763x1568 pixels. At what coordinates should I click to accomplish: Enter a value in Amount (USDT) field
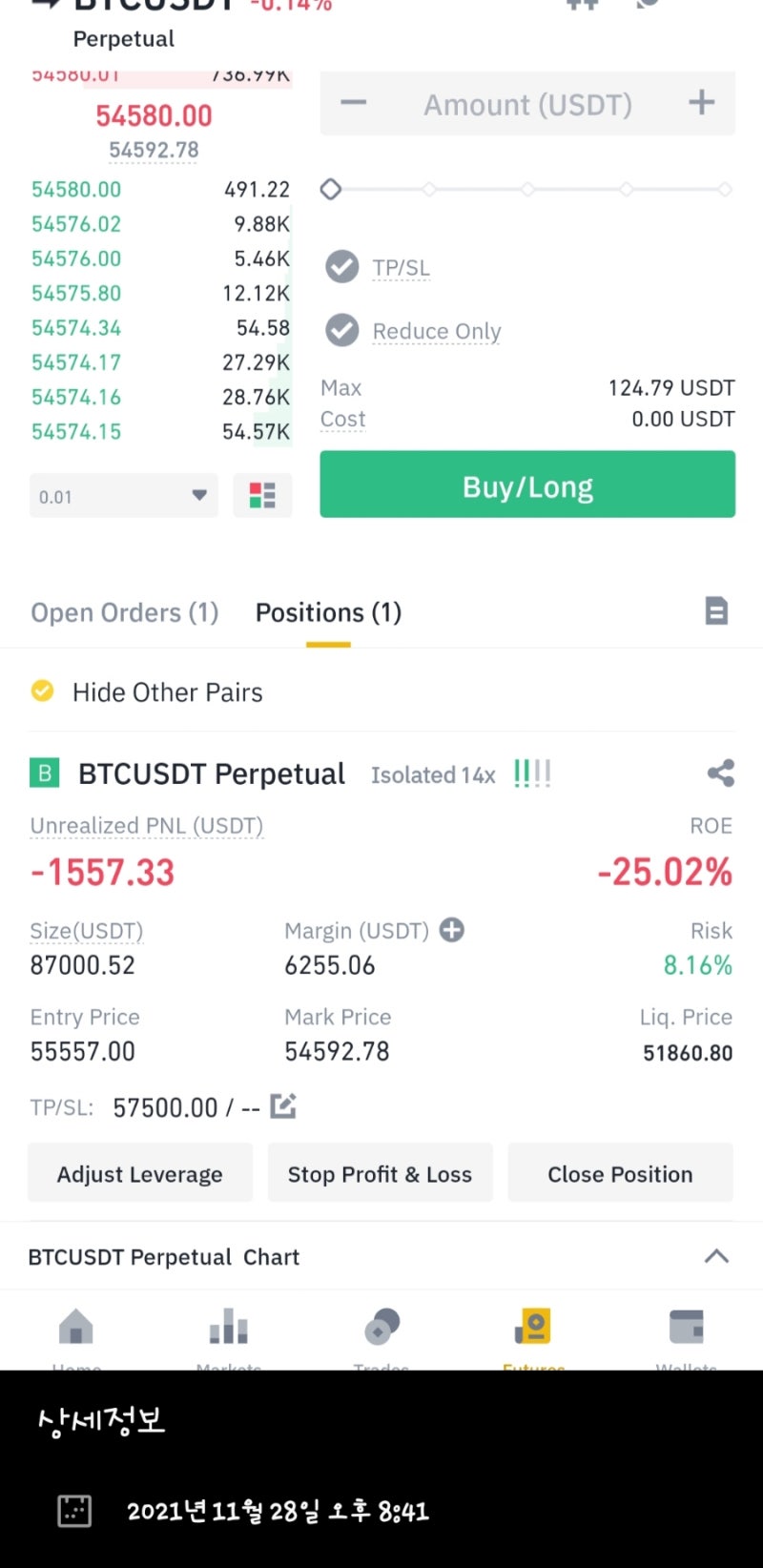pos(527,104)
